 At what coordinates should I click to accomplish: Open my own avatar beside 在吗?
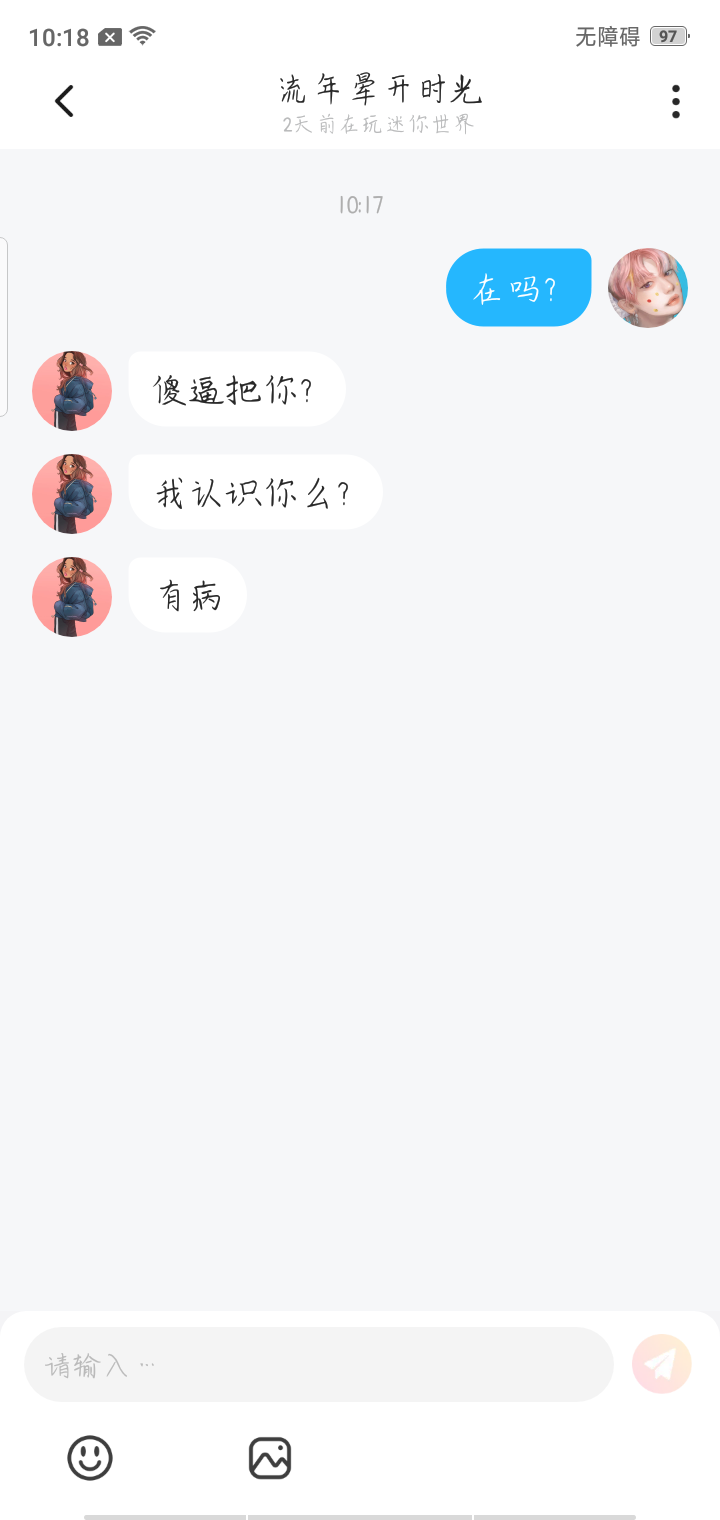[648, 288]
